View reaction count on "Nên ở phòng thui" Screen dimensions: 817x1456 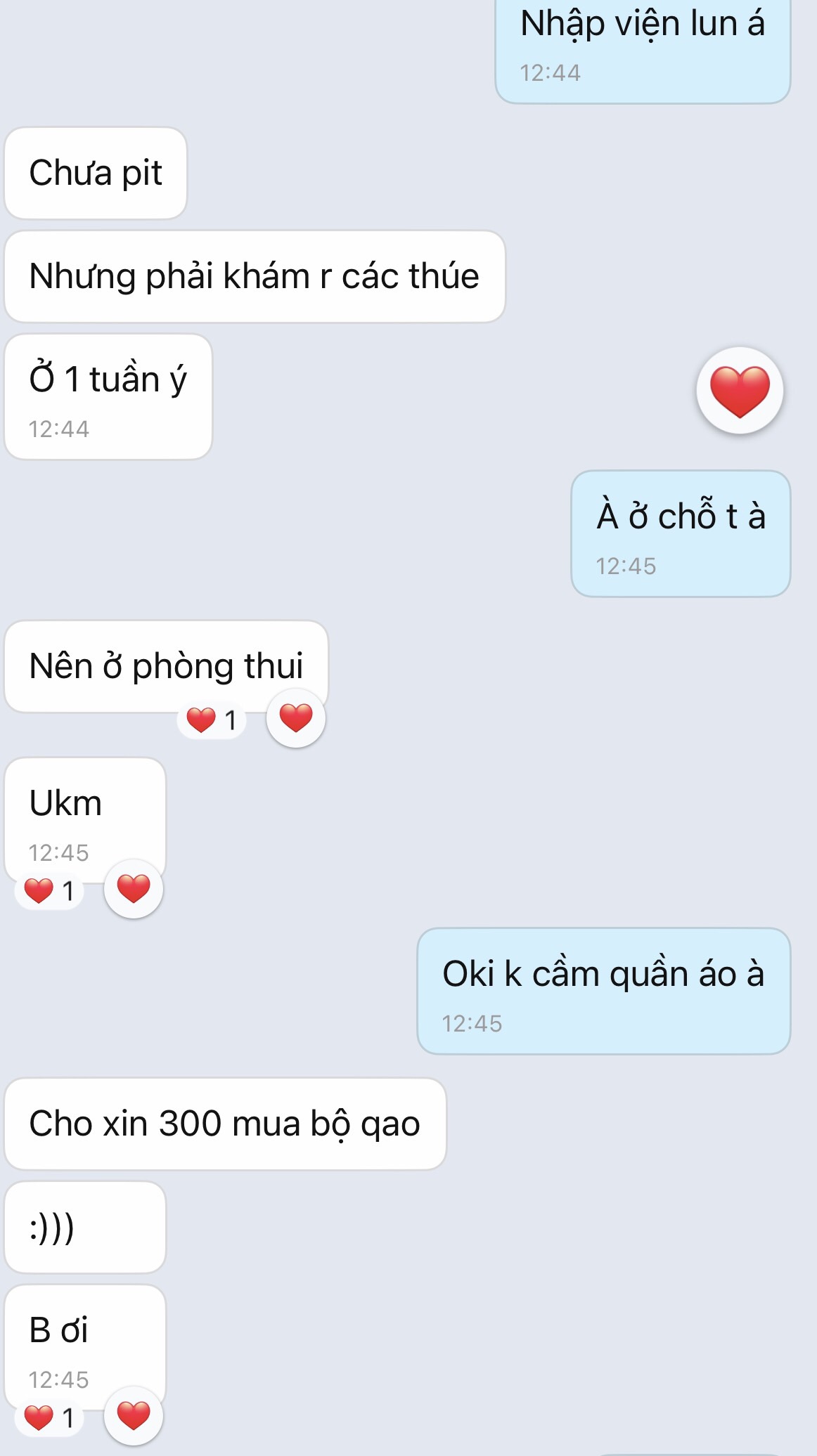pyautogui.click(x=212, y=720)
